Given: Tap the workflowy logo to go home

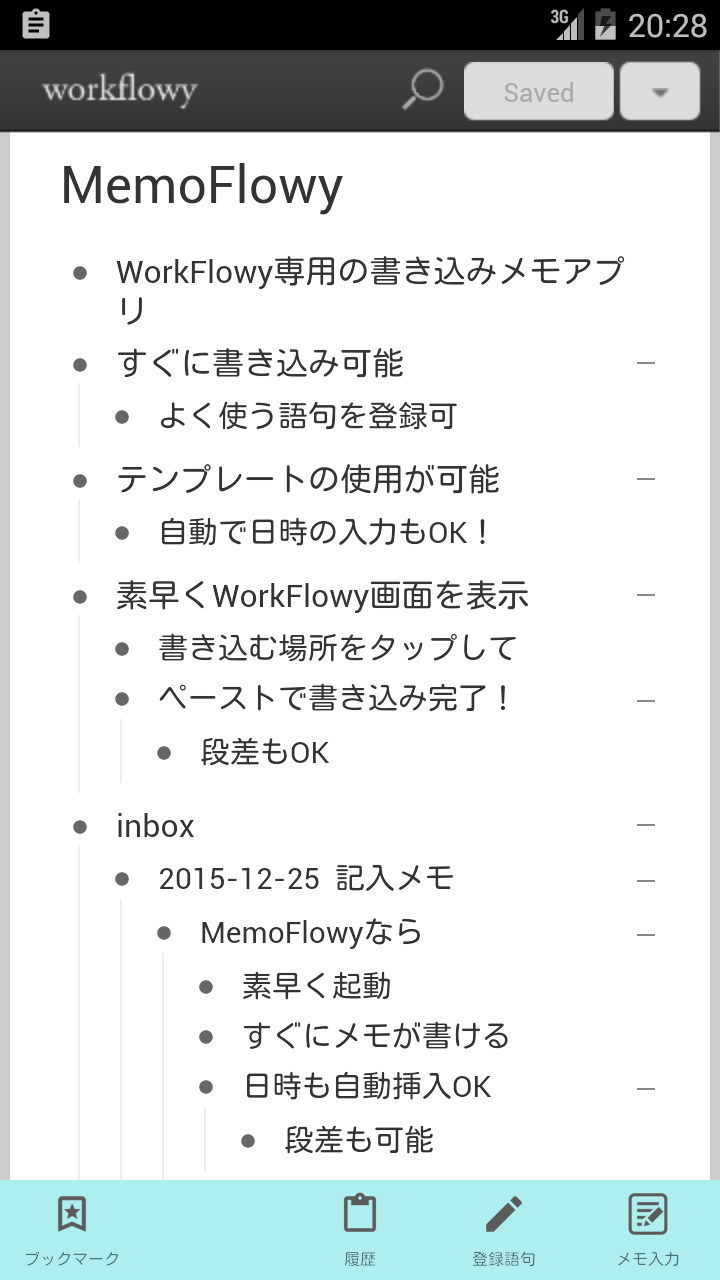Looking at the screenshot, I should point(120,91).
